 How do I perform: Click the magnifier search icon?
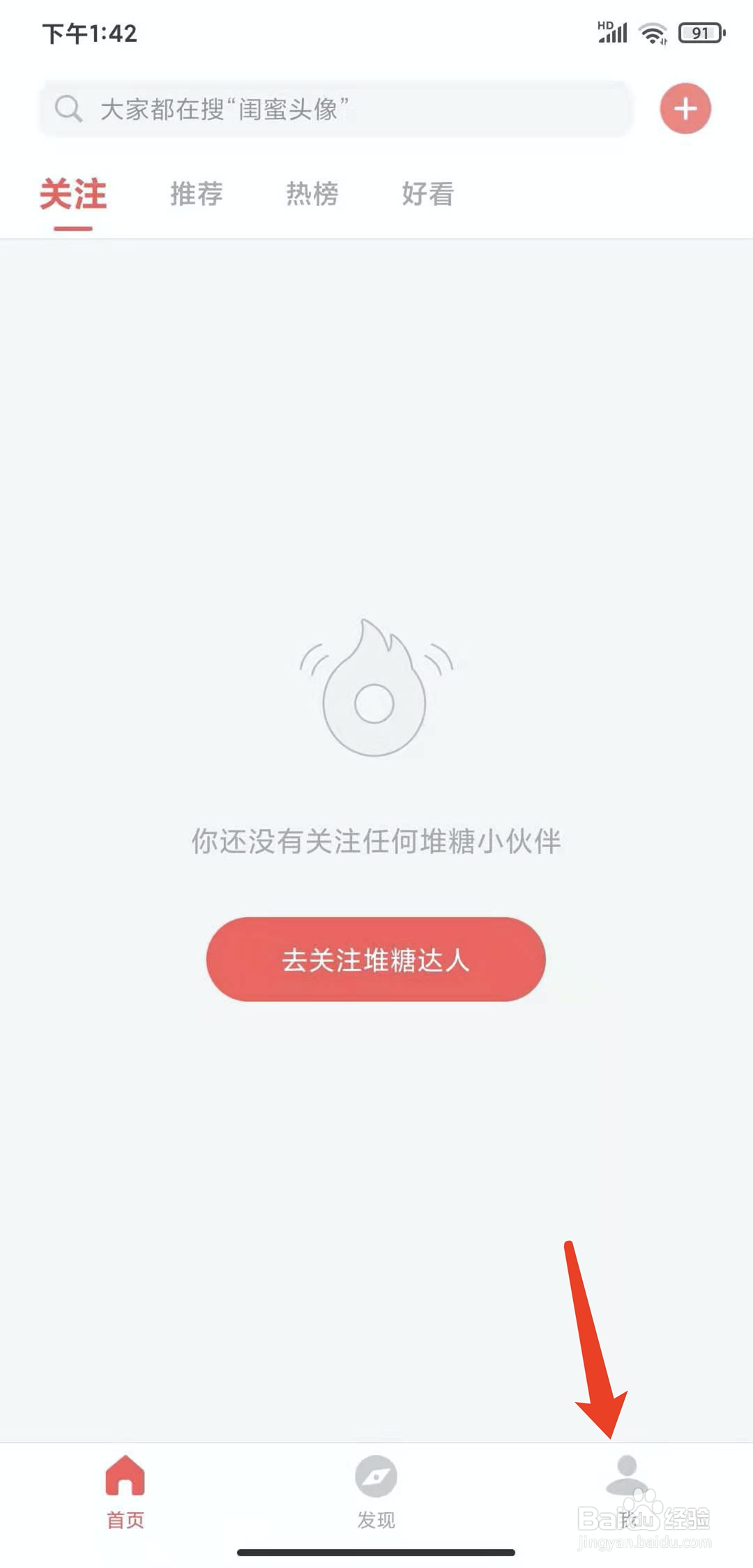68,108
